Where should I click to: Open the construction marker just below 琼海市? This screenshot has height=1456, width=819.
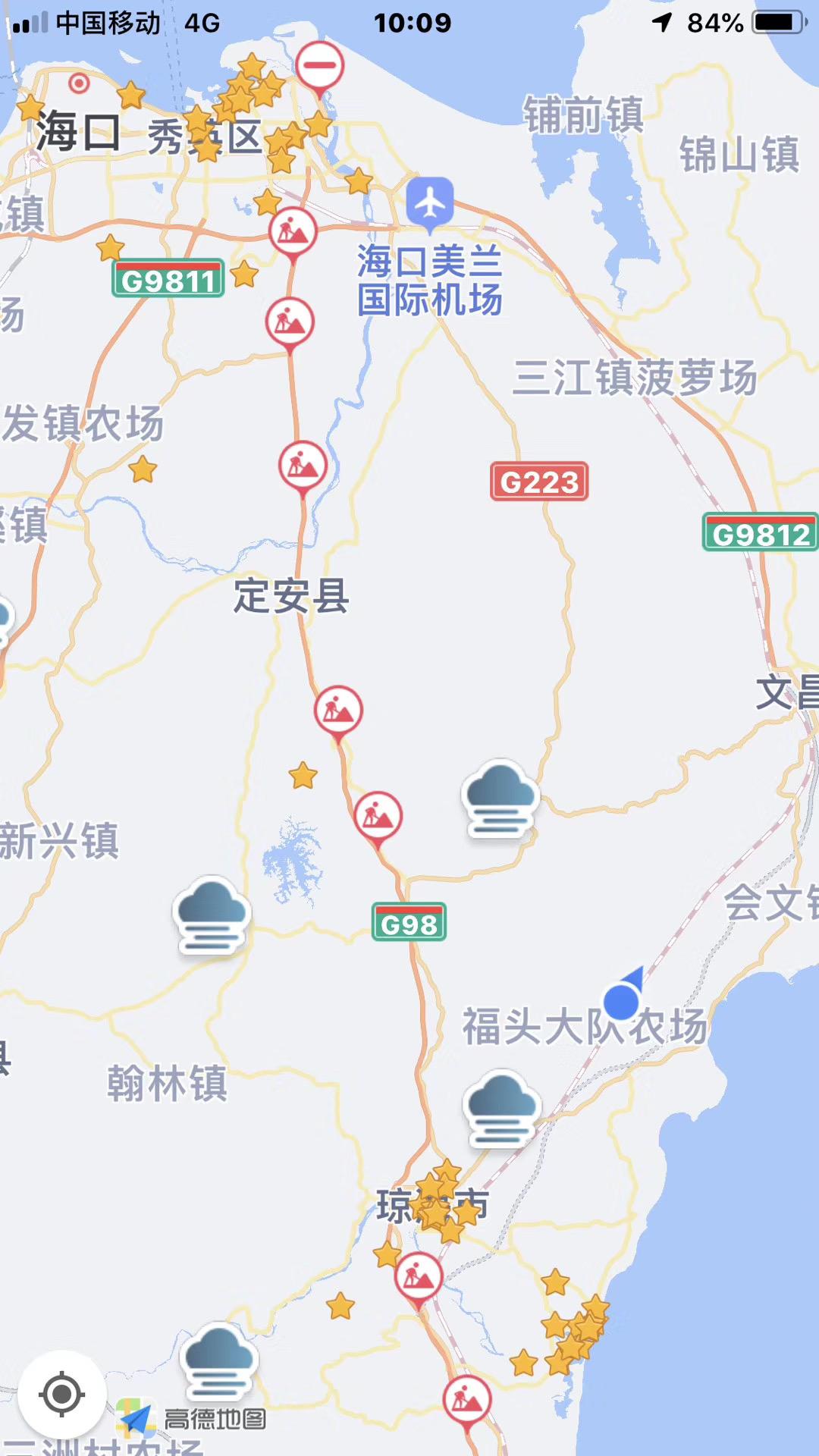point(418,1277)
